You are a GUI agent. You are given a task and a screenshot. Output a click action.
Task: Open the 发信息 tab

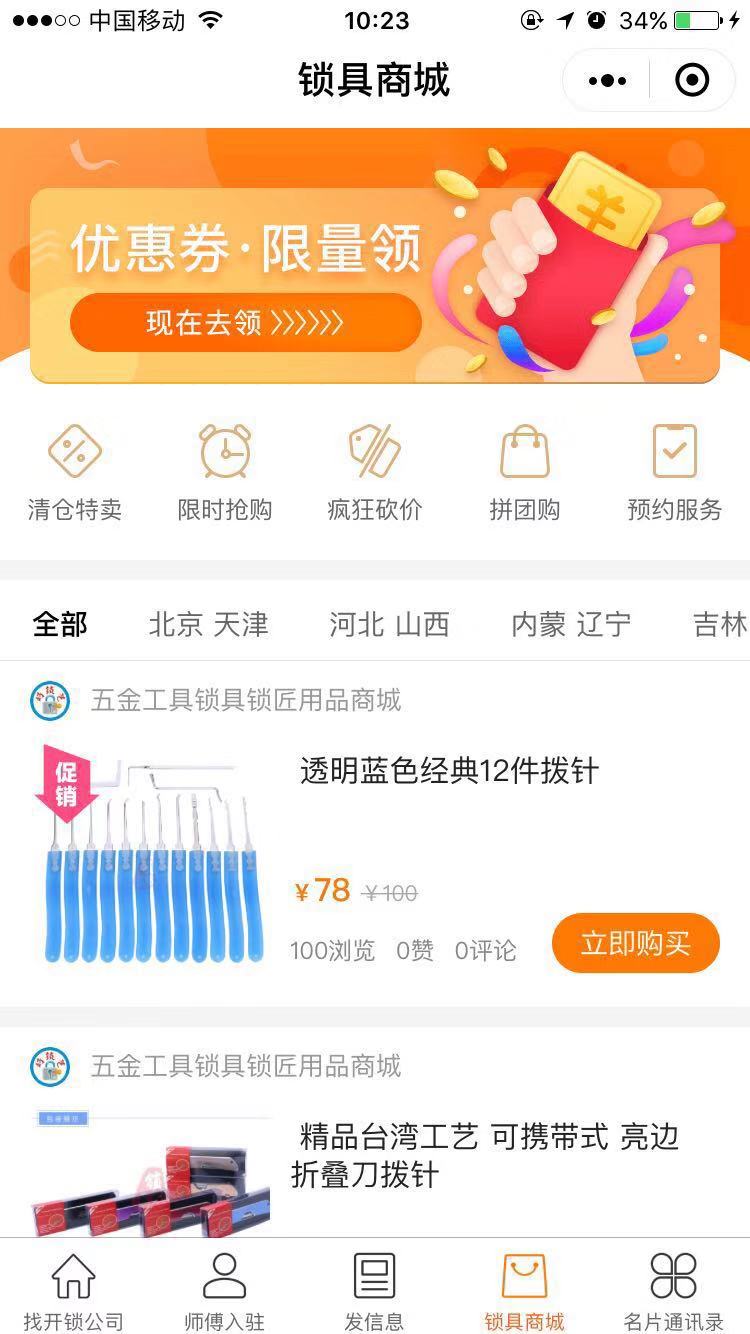coord(374,1291)
